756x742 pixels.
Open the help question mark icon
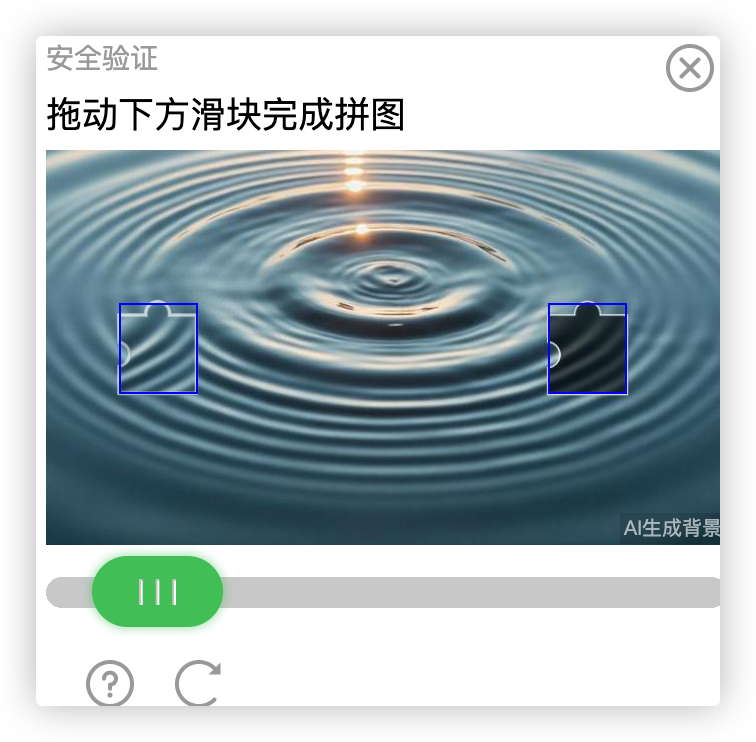coord(110,684)
